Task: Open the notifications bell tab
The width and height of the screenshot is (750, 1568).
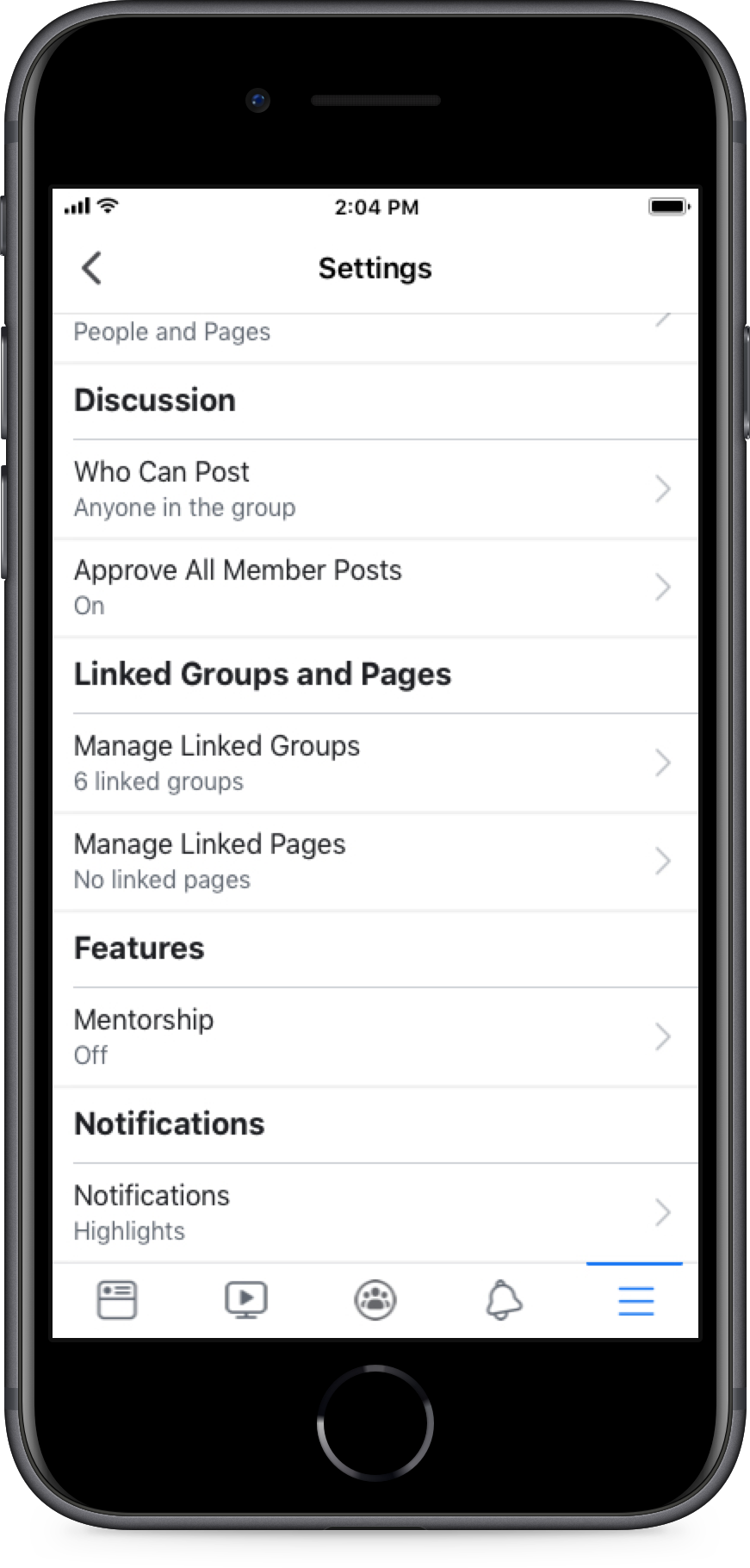Action: coord(505,1300)
